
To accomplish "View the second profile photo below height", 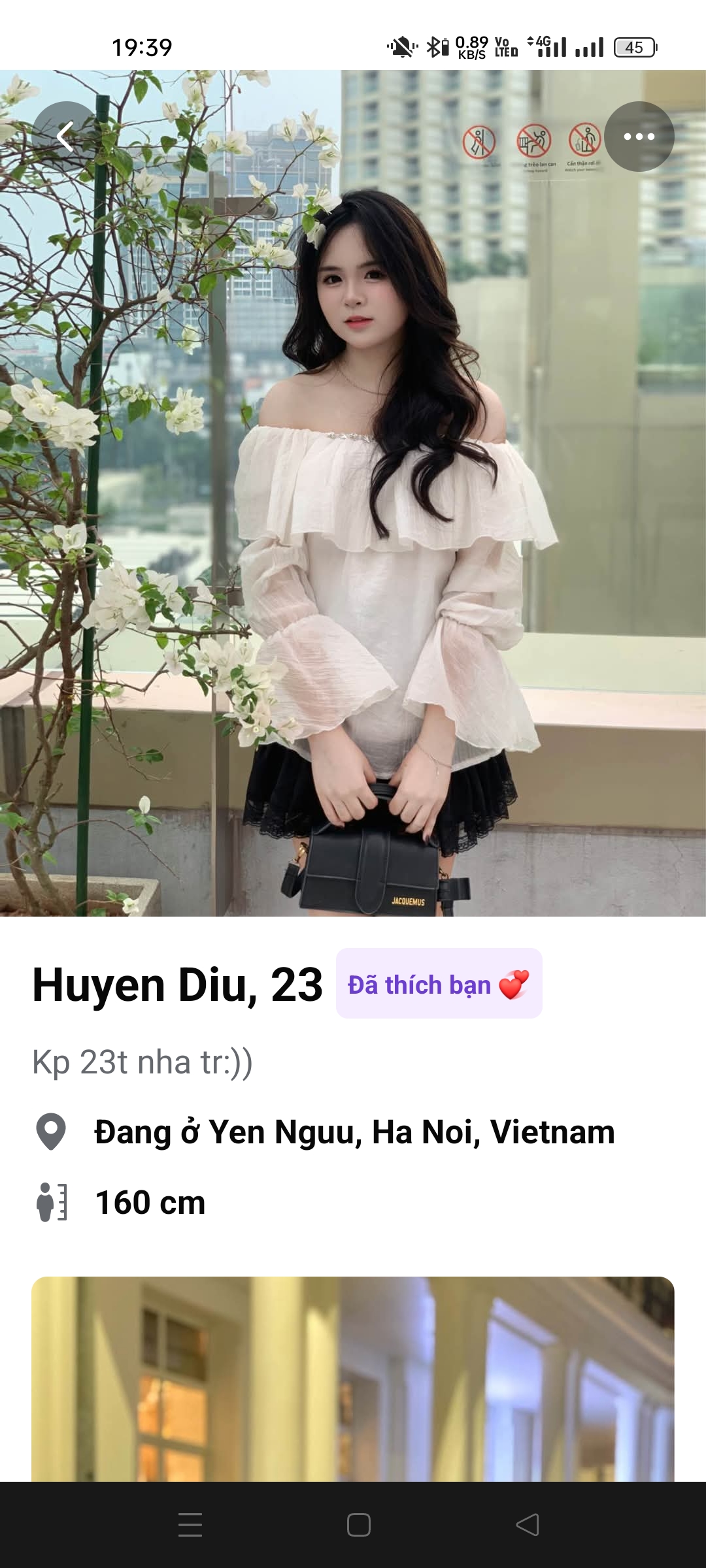I will 353,1379.
